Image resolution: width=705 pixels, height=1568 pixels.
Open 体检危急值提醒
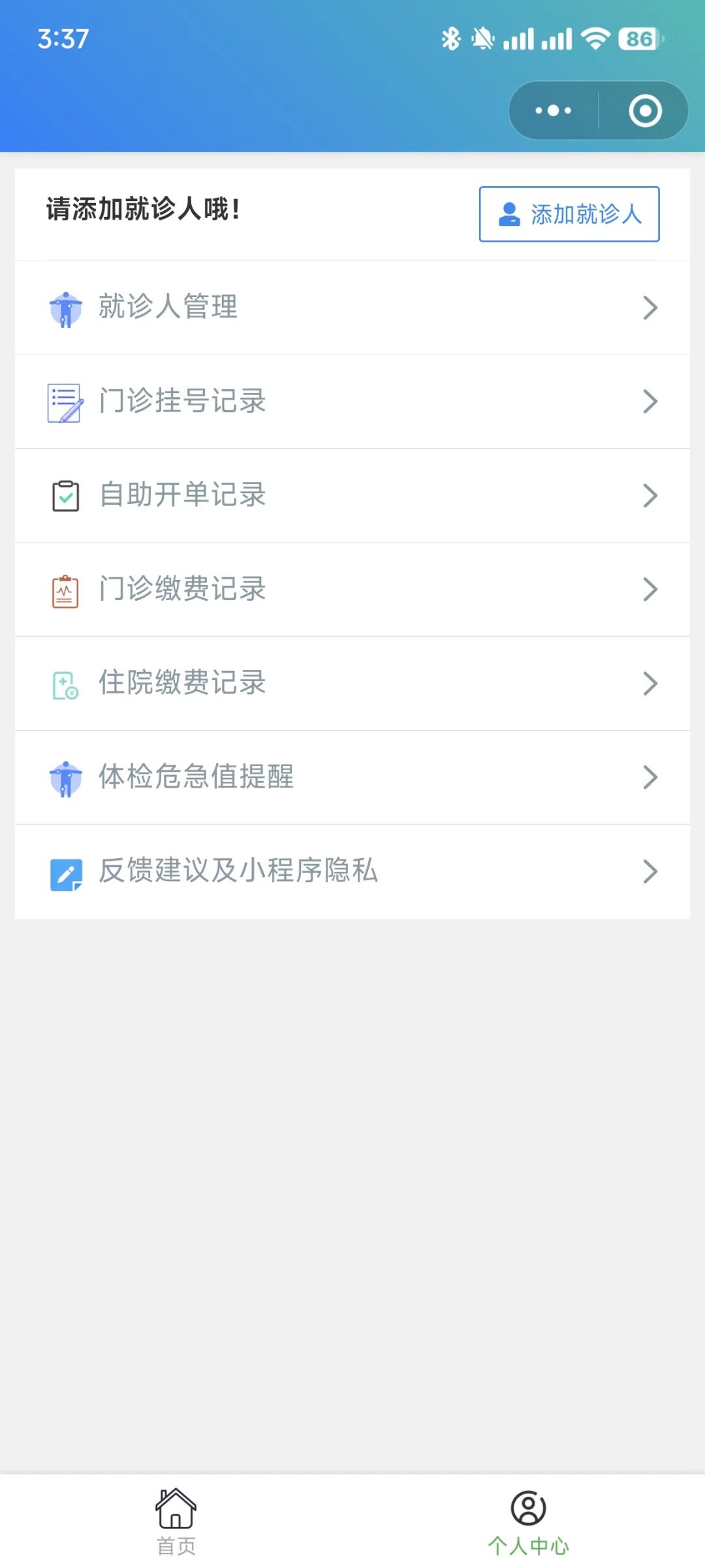click(352, 778)
